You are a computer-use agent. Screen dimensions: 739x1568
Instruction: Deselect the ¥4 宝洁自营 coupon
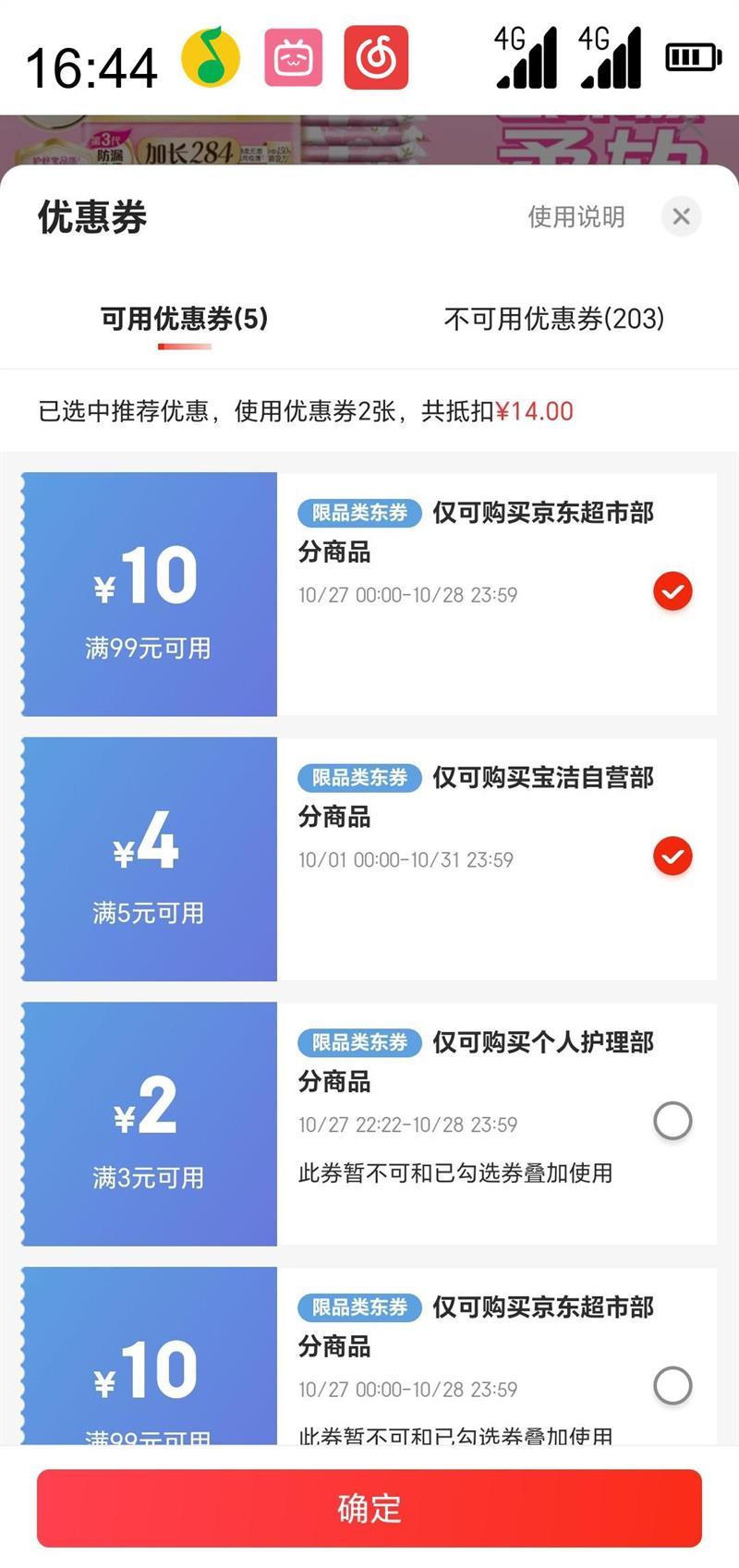(x=672, y=857)
